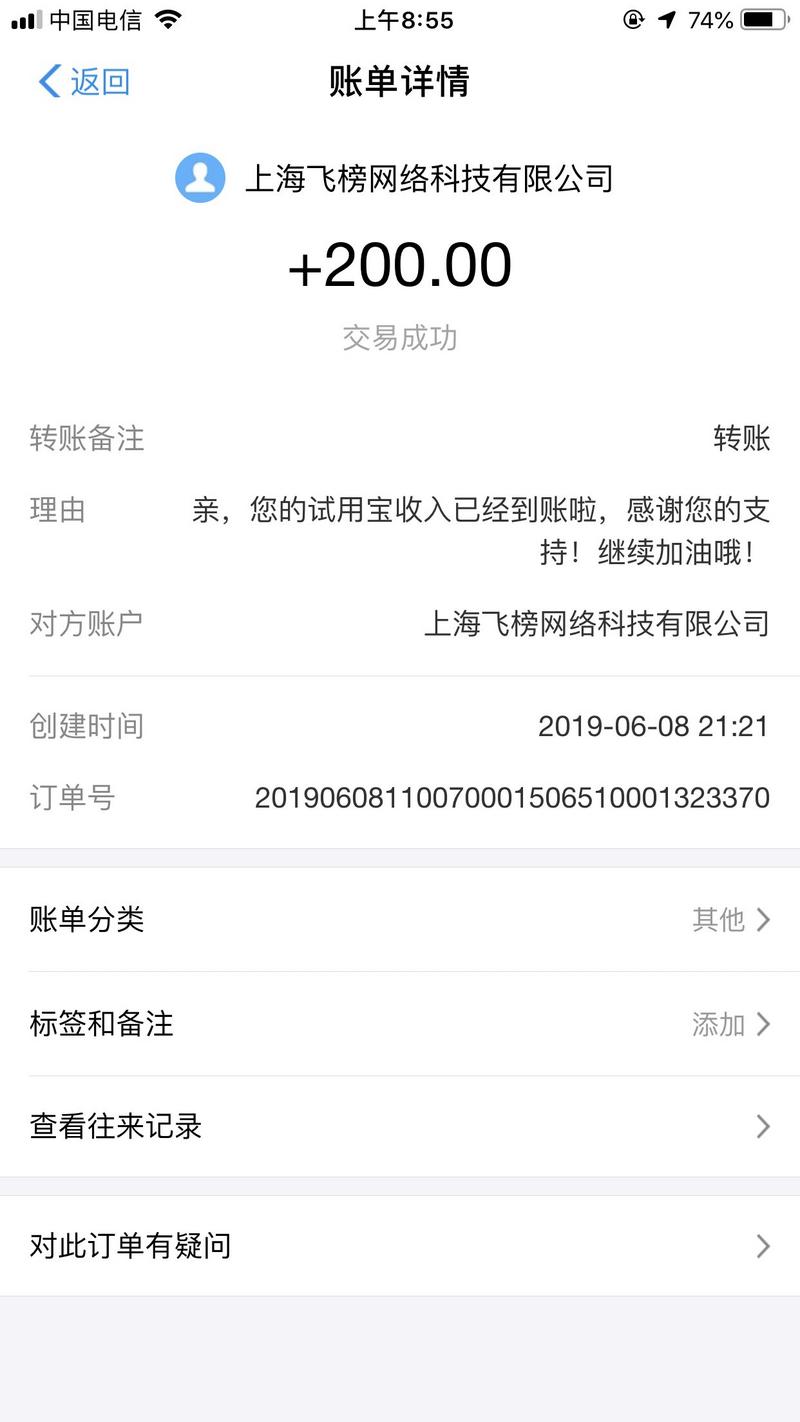View 查看往来记录 transaction history
The height and width of the screenshot is (1422, 800).
click(400, 1127)
